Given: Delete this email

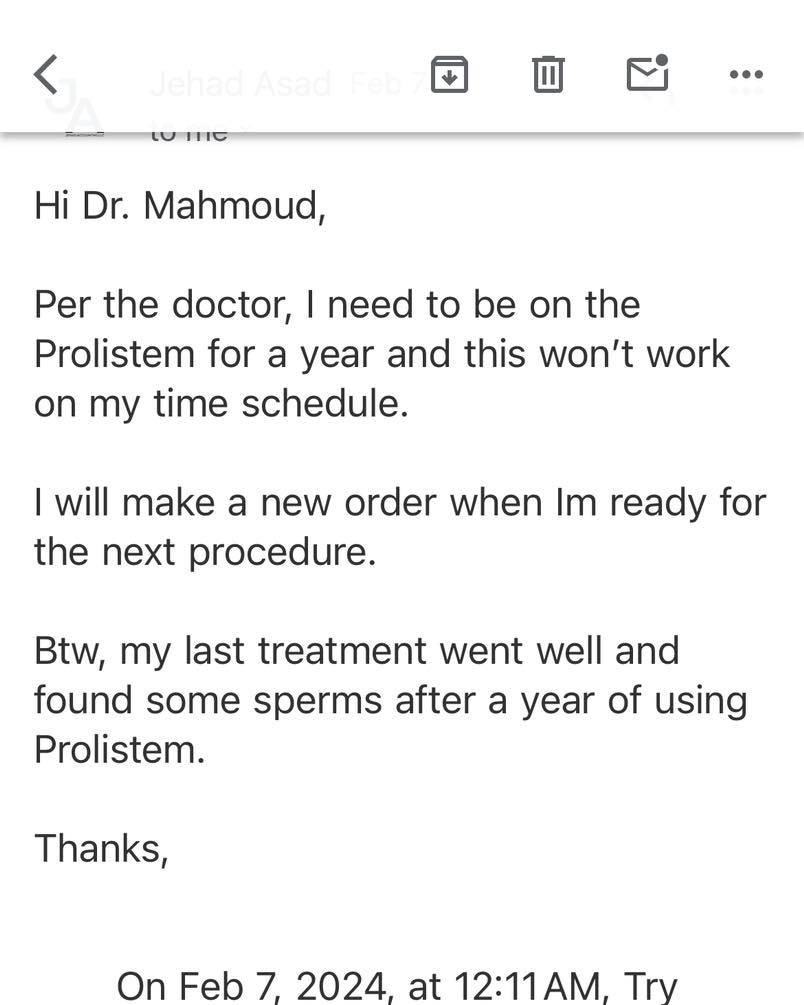Looking at the screenshot, I should 548,75.
